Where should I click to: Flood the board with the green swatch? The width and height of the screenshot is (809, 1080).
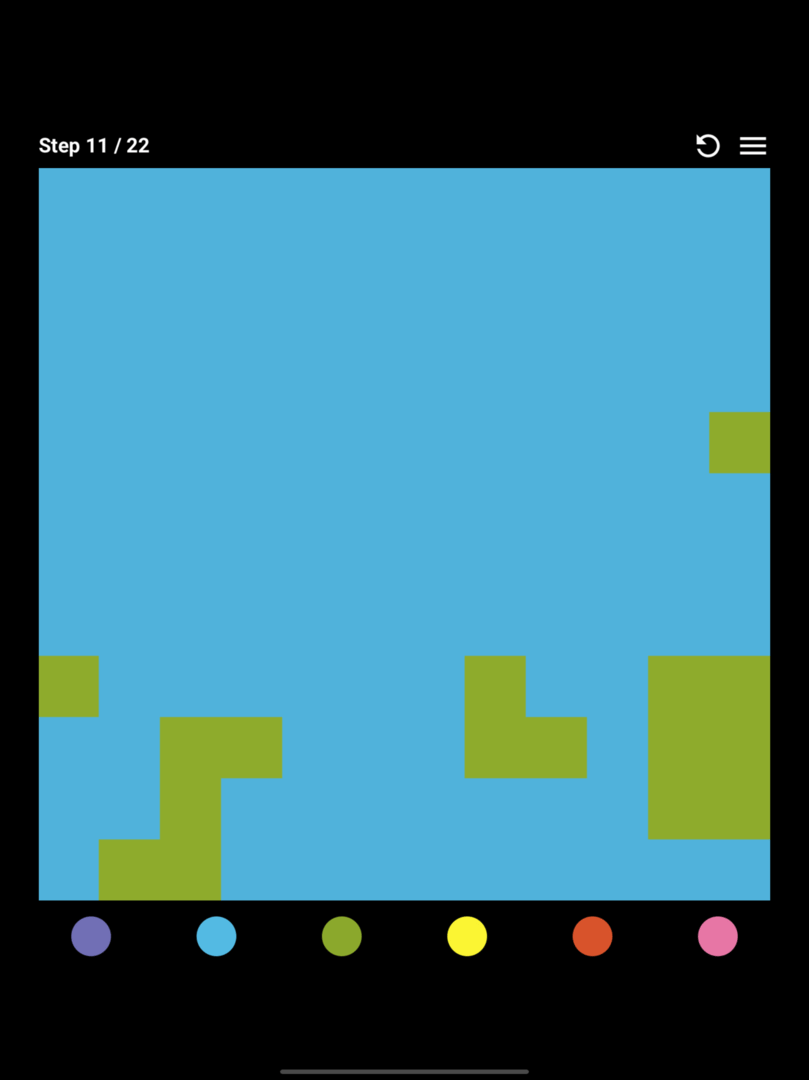pos(341,936)
